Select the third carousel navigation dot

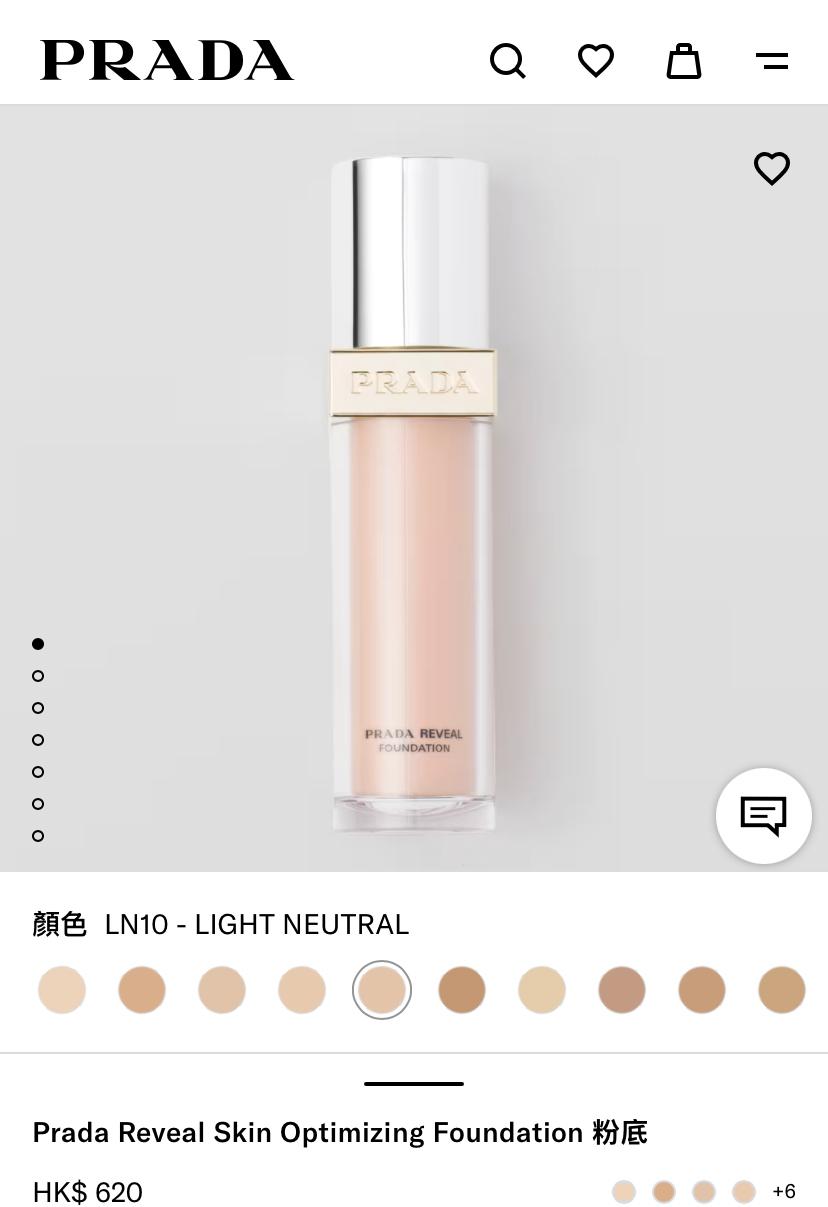point(38,708)
